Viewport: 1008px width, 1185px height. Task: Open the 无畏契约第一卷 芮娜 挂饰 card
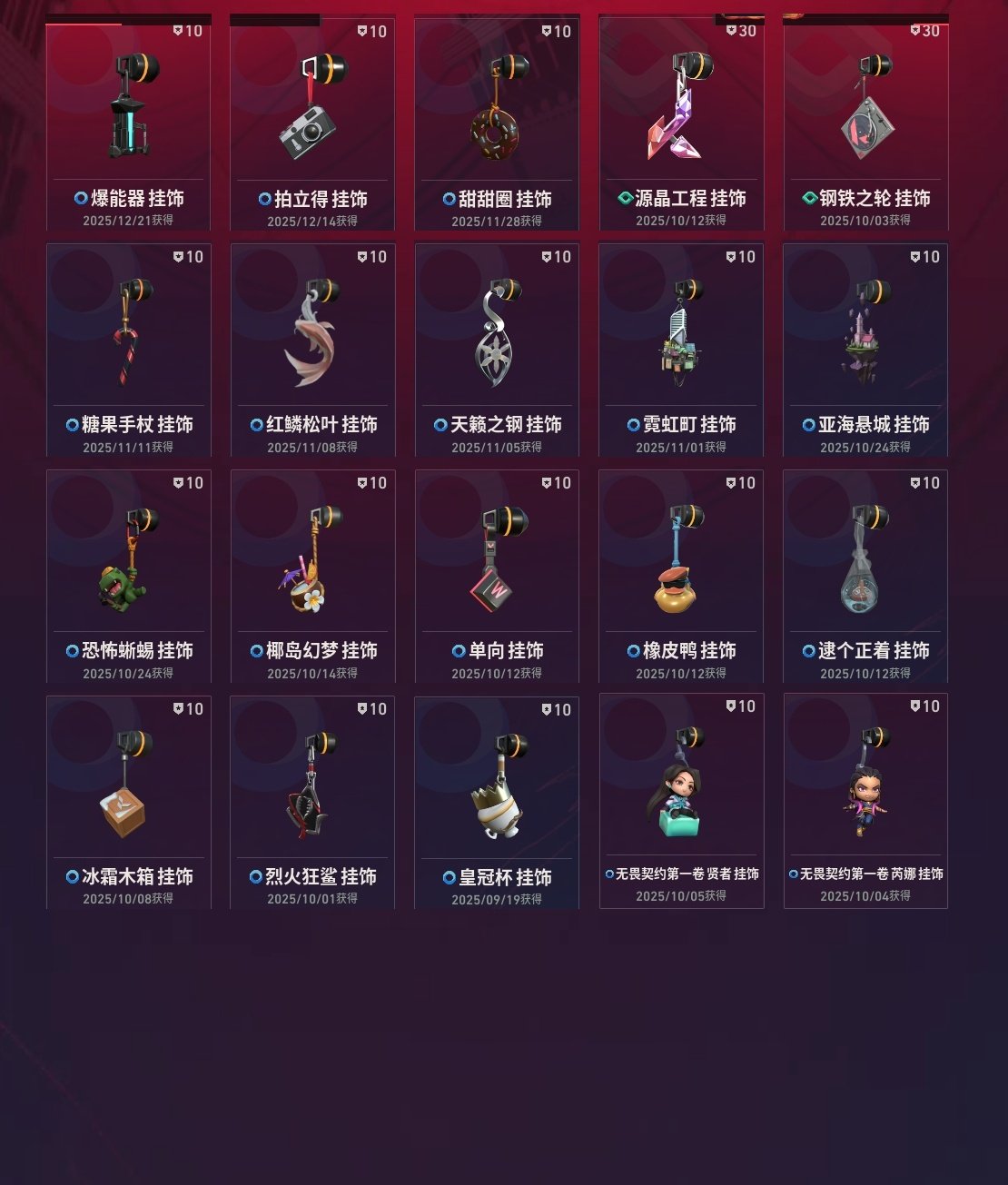[865, 785]
